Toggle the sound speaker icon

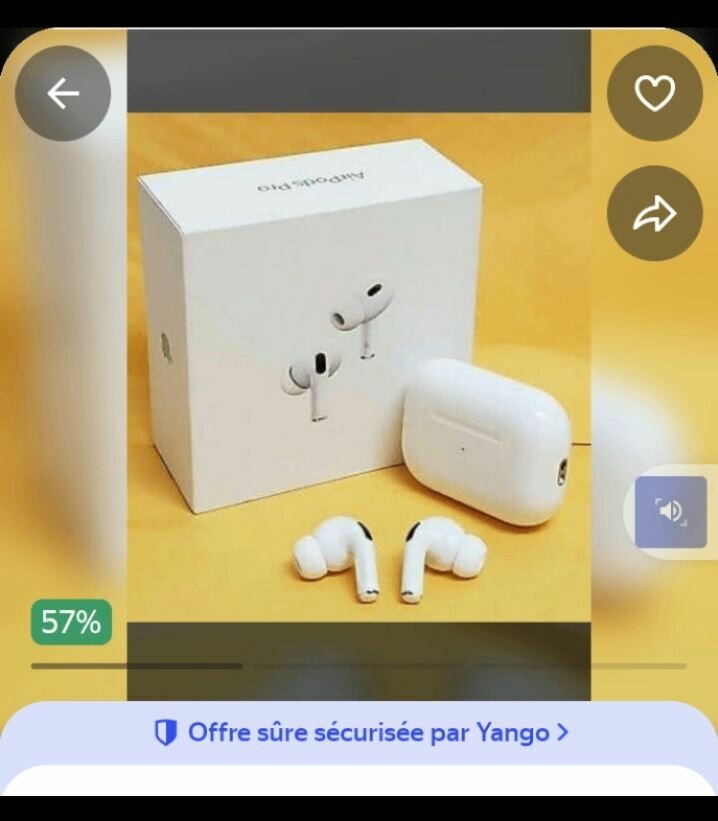point(671,512)
